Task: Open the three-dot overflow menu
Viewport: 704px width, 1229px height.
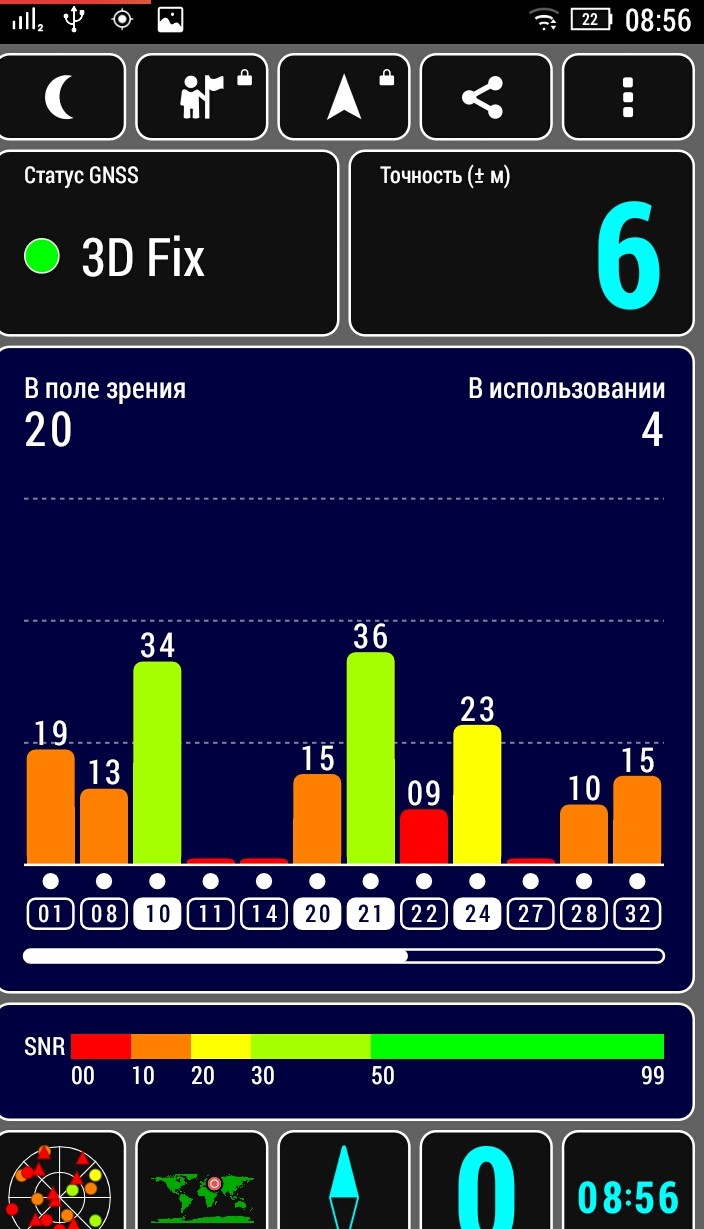Action: click(x=628, y=97)
